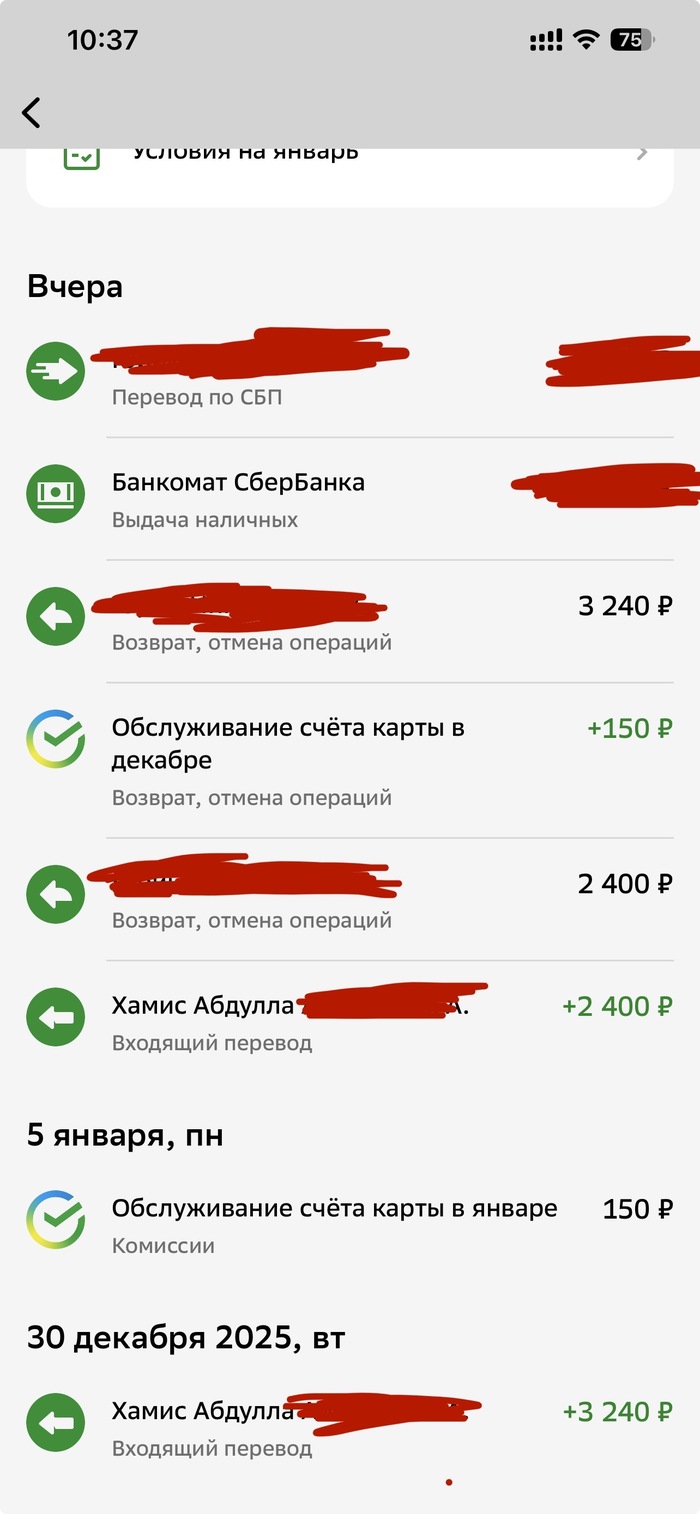This screenshot has height=1514, width=700.
Task: Open the 2 400 ₽ refund transaction
Action: (x=350, y=898)
